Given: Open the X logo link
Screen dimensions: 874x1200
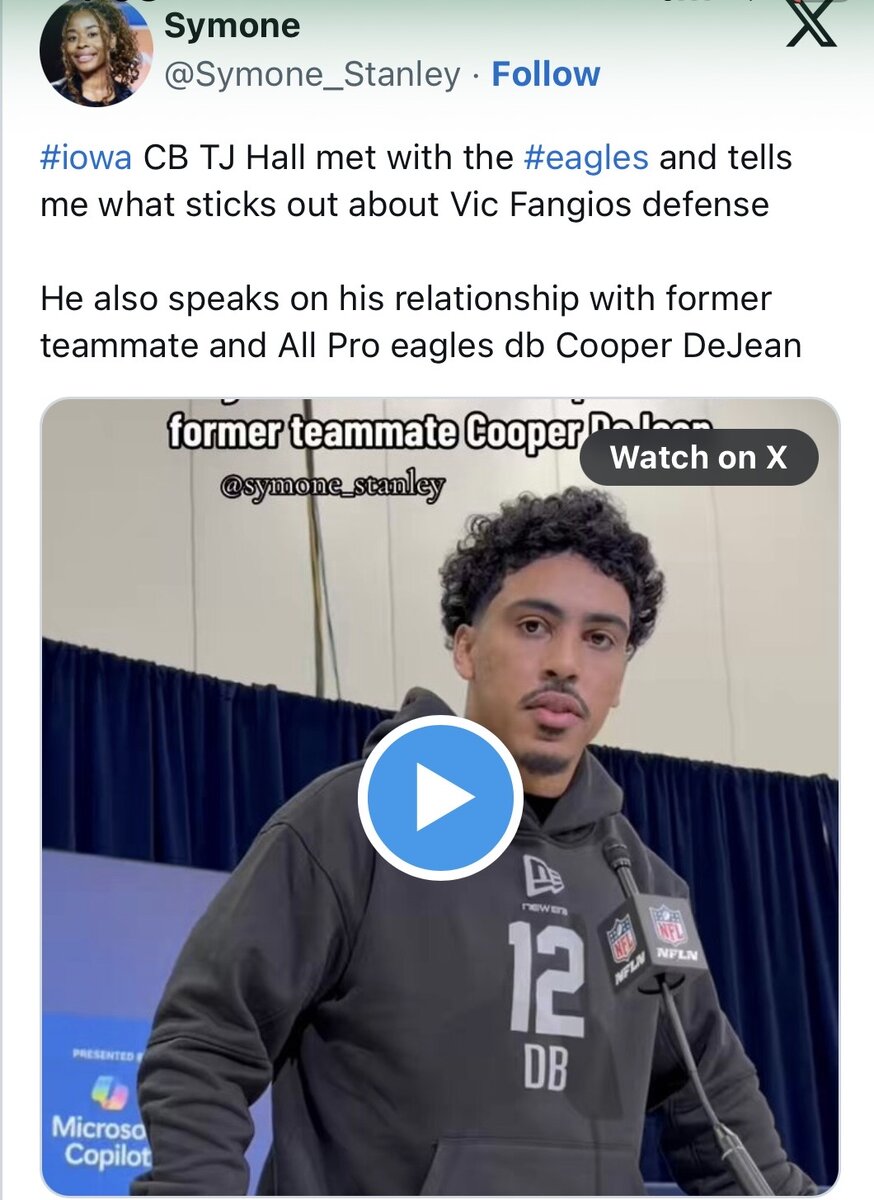Looking at the screenshot, I should click(x=811, y=25).
